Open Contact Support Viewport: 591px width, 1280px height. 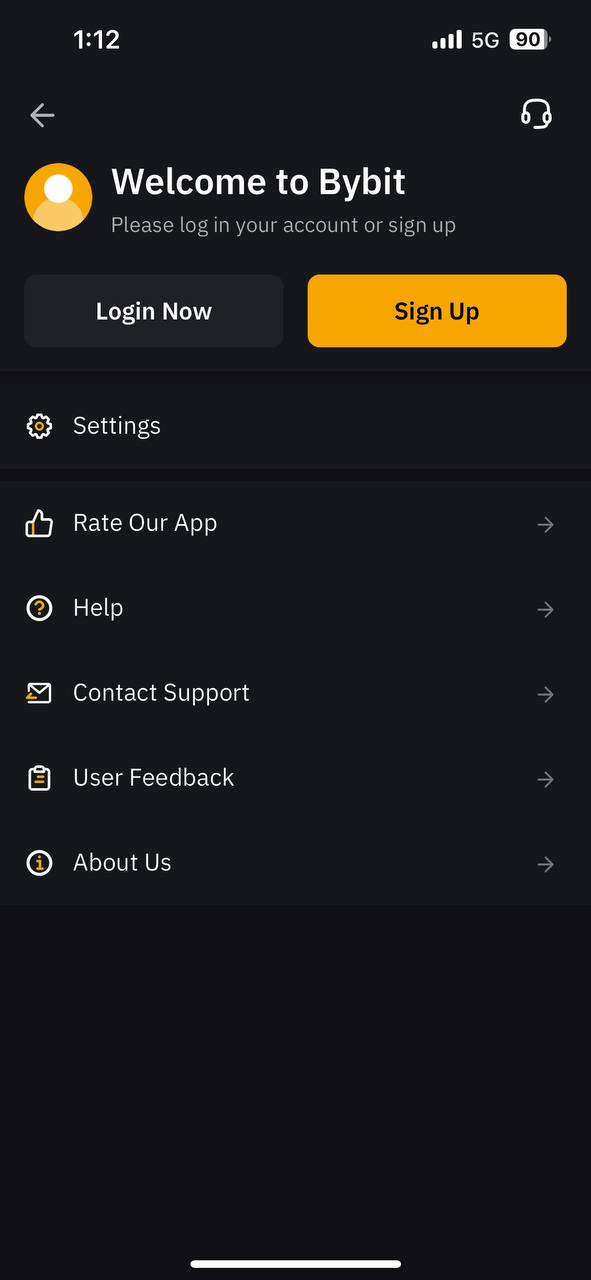pos(295,693)
